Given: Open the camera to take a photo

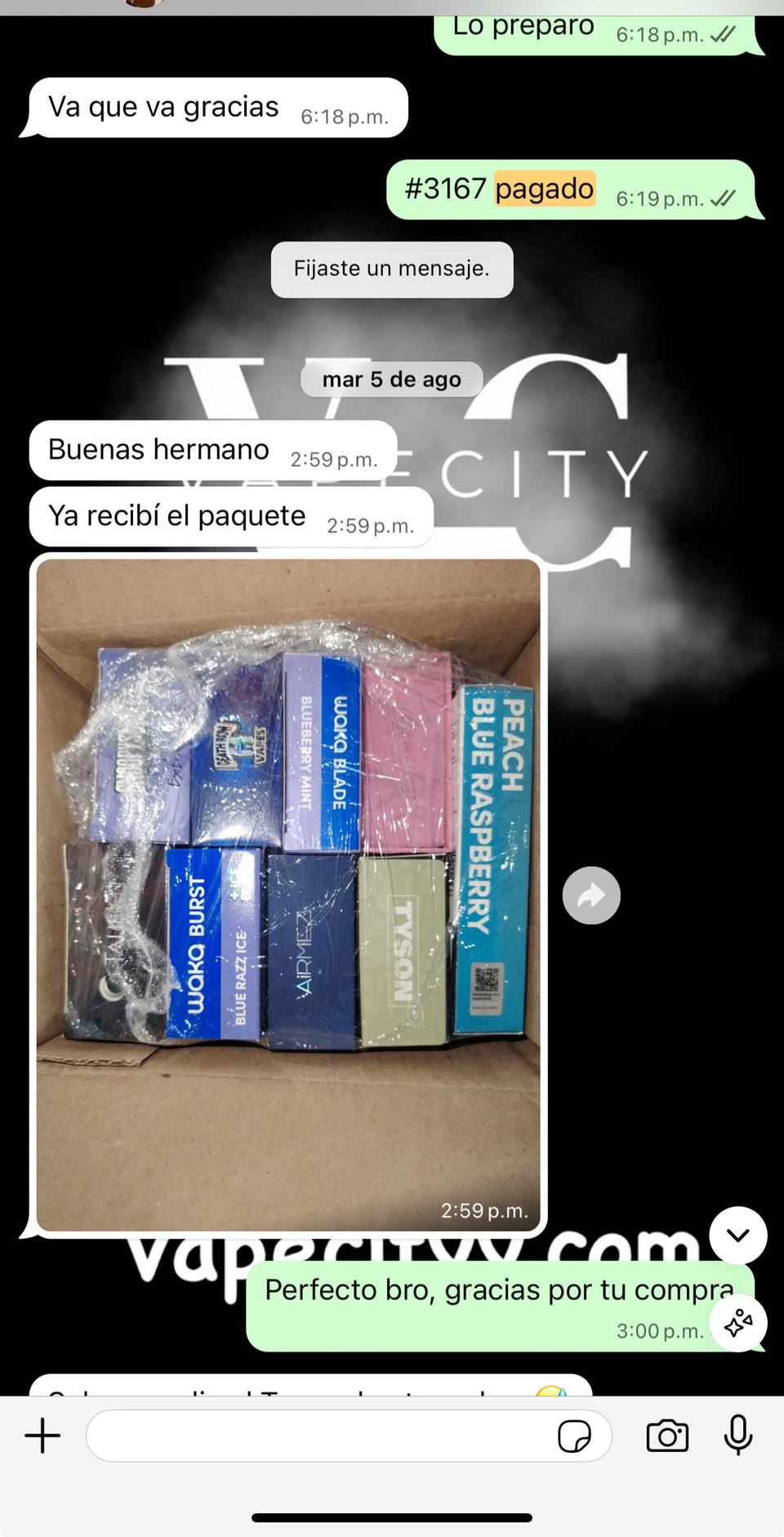Looking at the screenshot, I should (x=667, y=1436).
